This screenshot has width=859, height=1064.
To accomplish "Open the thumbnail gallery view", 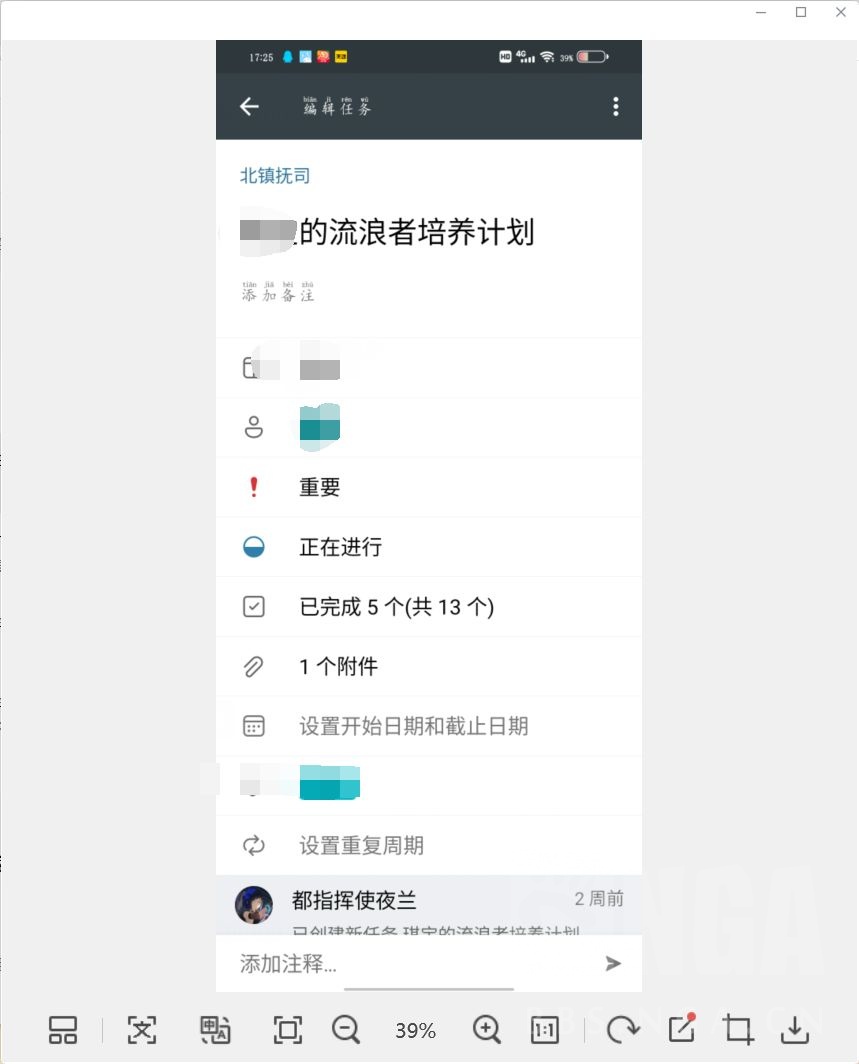I will 63,1030.
